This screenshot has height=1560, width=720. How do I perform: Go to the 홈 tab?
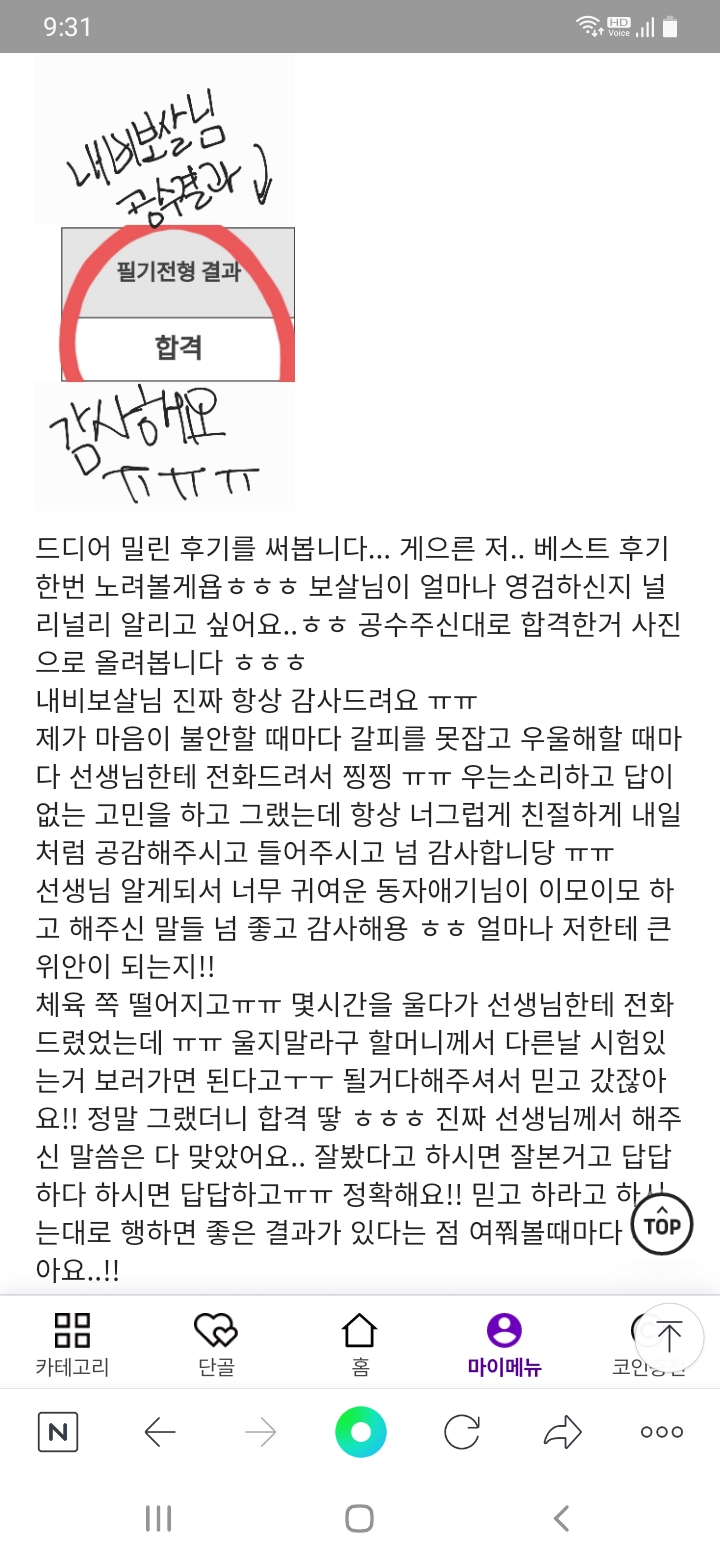(360, 1344)
